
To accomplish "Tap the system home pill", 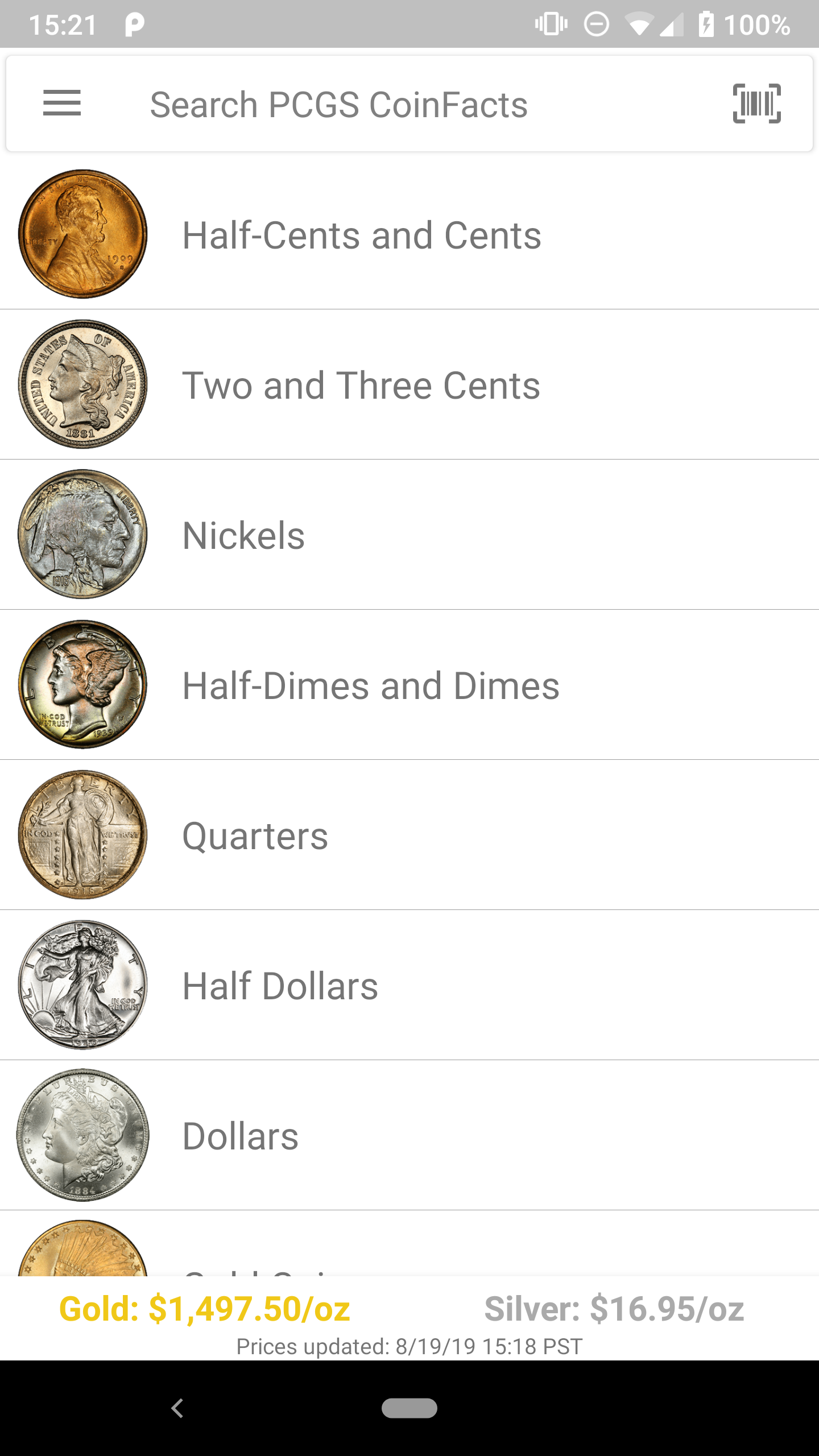I will coord(409,1408).
